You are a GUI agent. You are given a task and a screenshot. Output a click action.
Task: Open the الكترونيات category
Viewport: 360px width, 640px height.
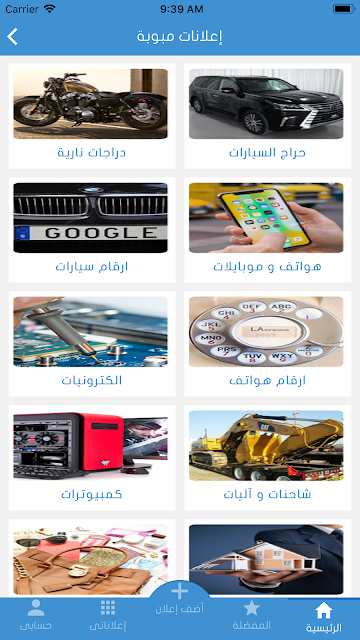(x=92, y=344)
